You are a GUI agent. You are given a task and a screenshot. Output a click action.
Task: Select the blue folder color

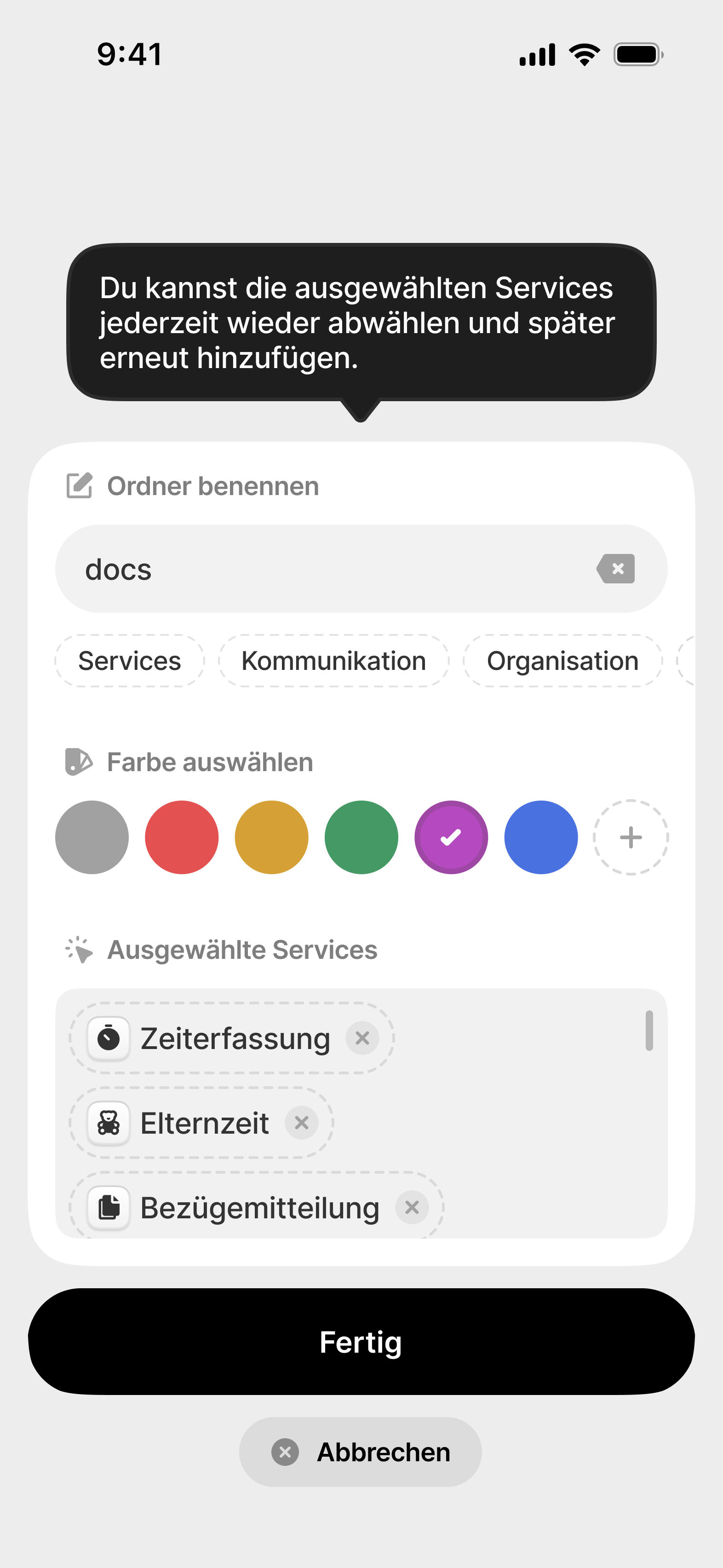click(x=541, y=837)
